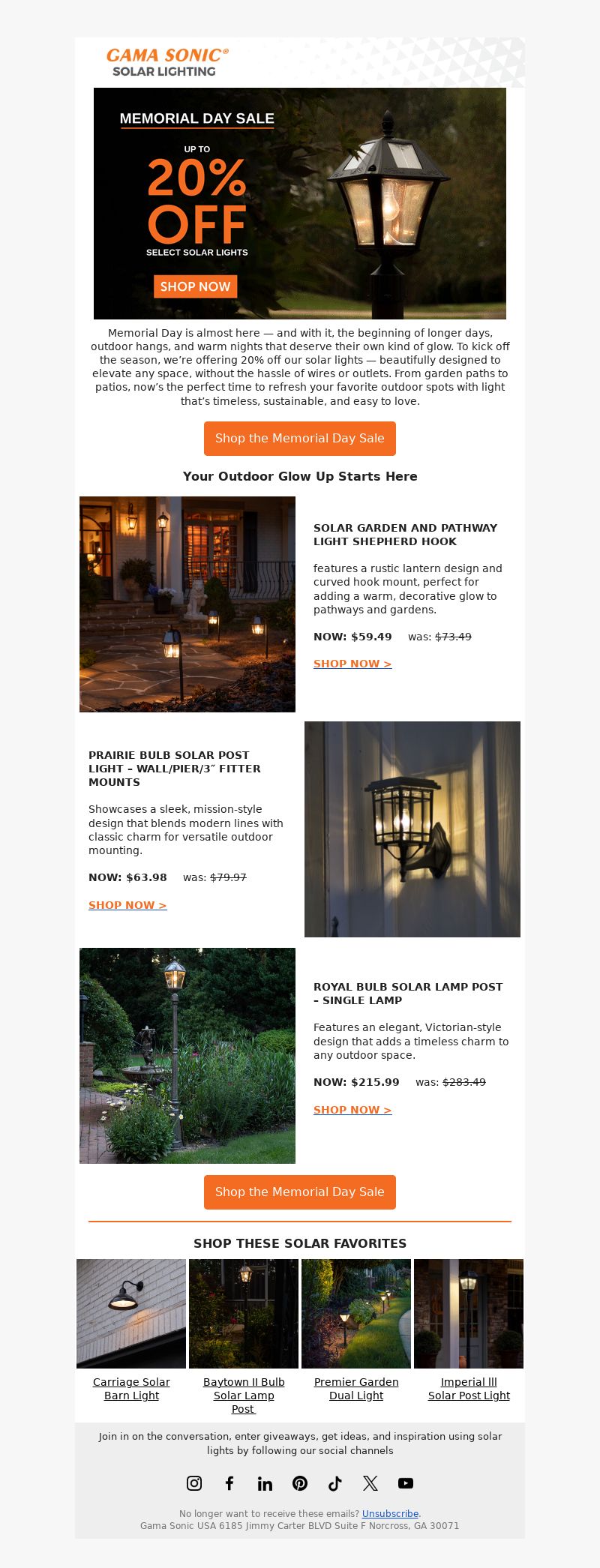Open the Royal Bulb lamp post photo

pos(187,1056)
